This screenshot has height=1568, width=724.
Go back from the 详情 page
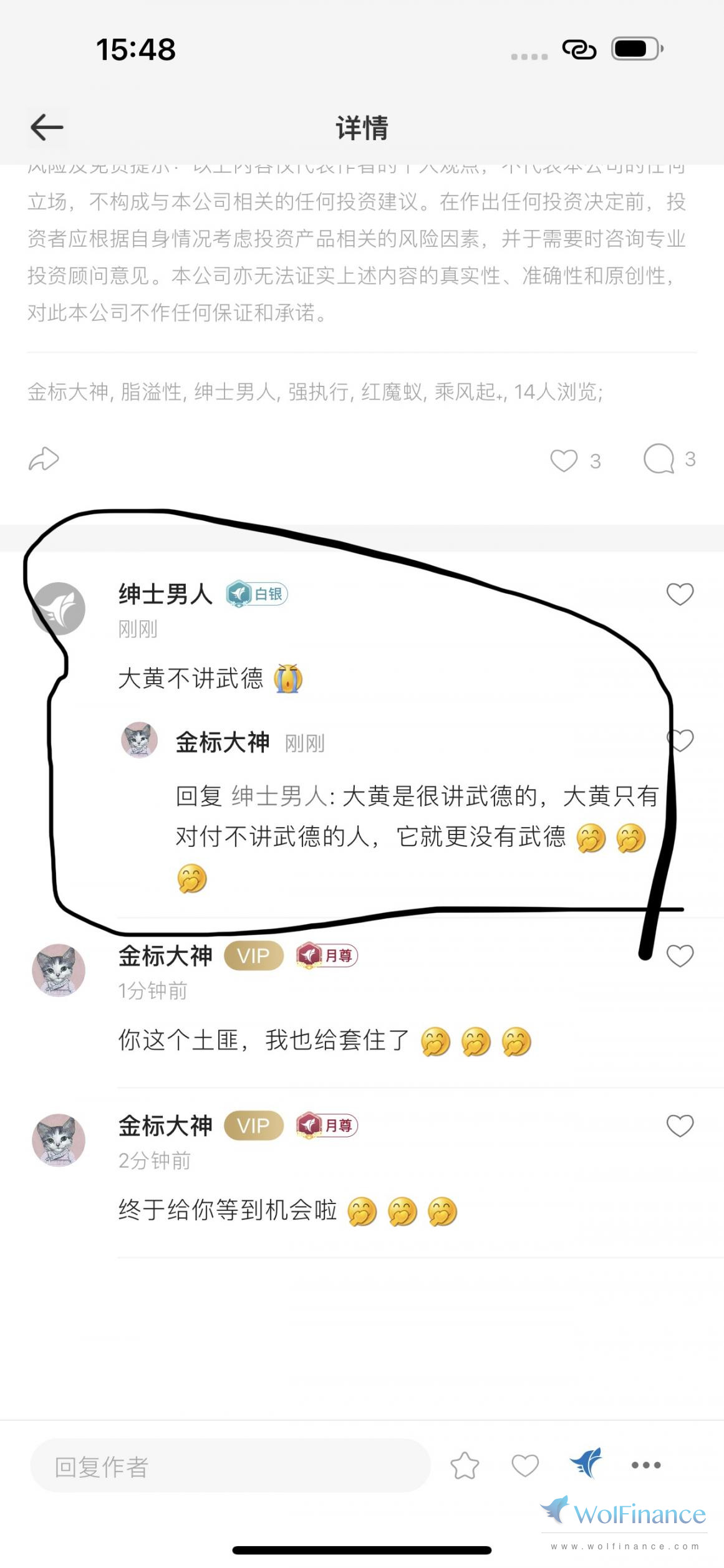(x=47, y=127)
